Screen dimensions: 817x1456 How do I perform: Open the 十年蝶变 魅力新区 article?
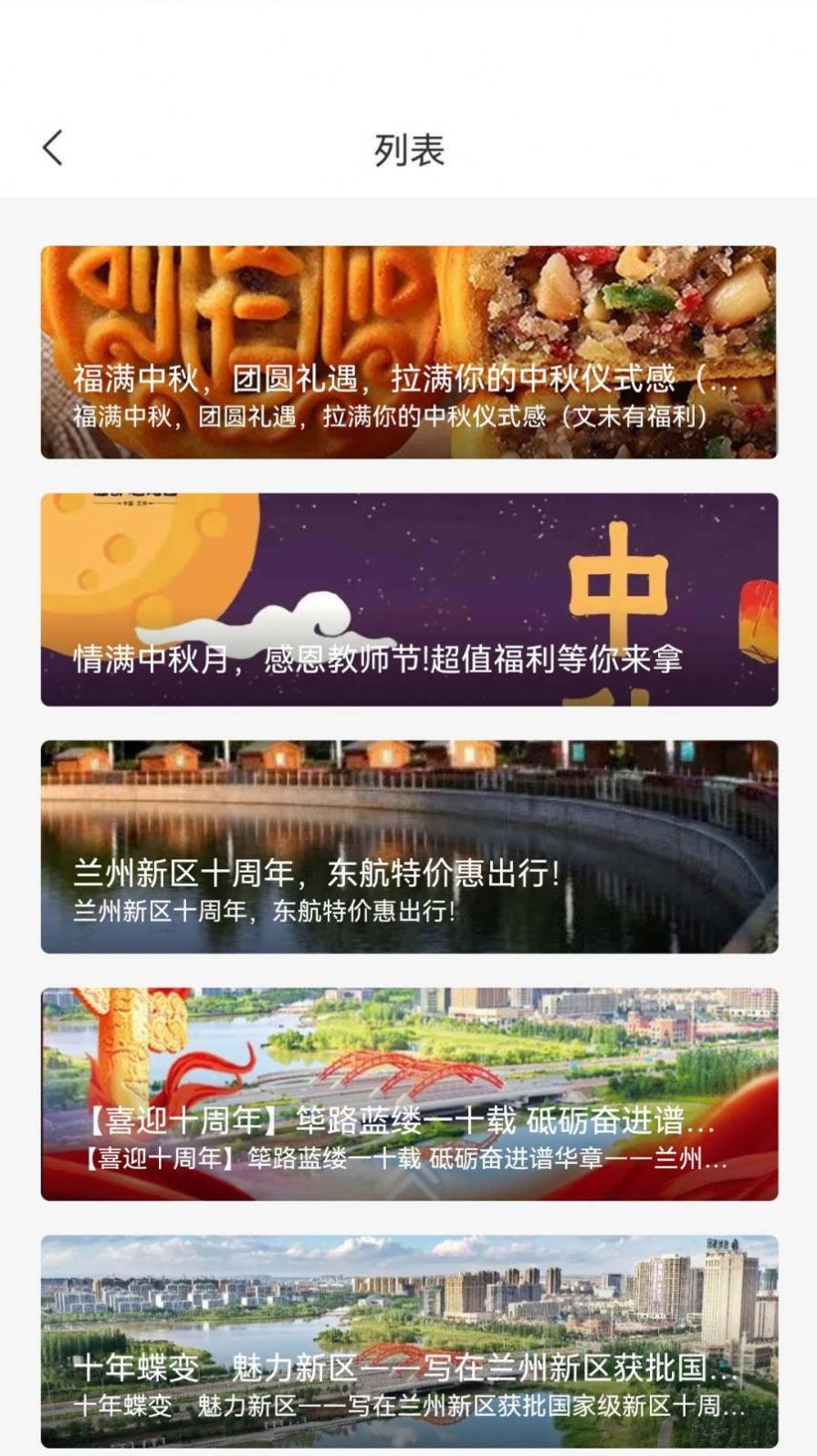click(408, 1342)
